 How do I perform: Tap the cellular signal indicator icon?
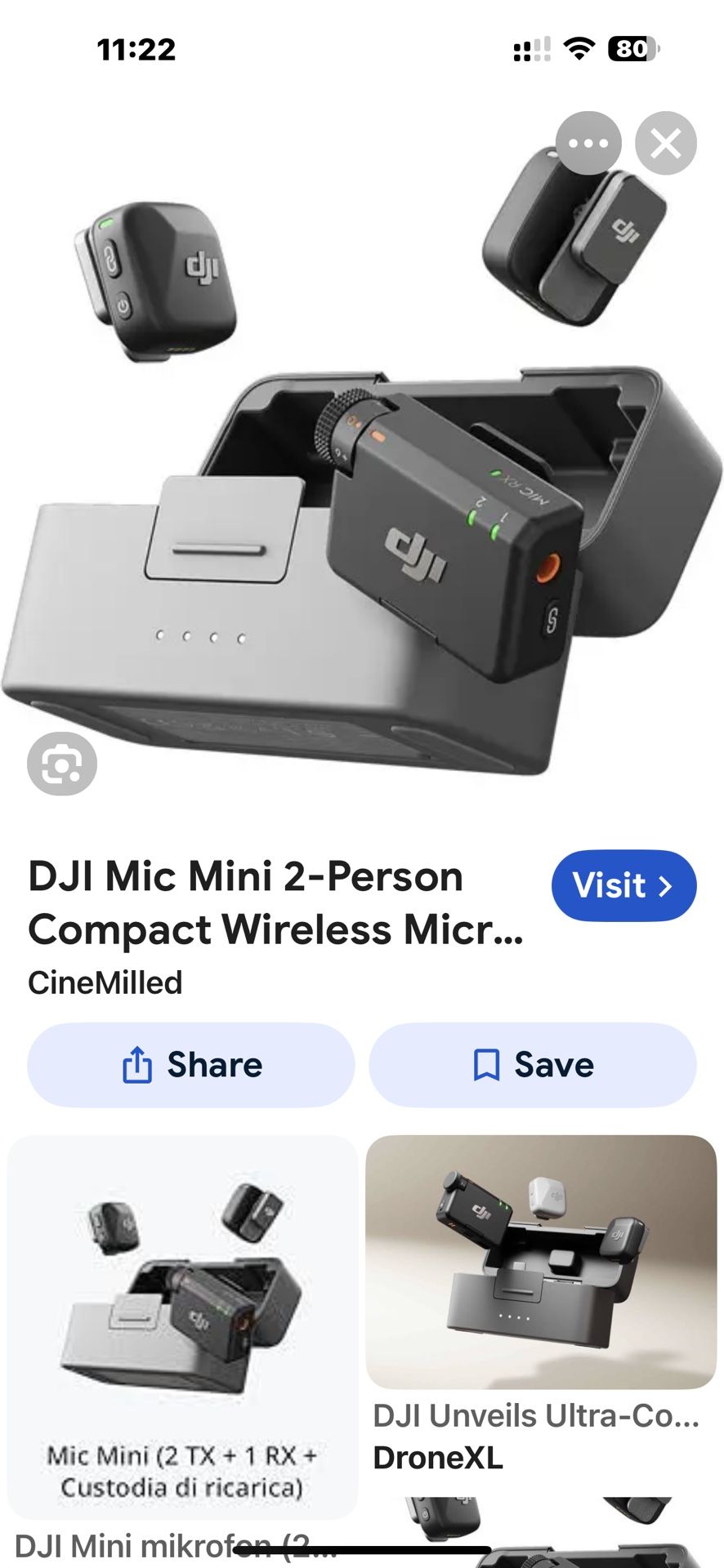pos(530,48)
